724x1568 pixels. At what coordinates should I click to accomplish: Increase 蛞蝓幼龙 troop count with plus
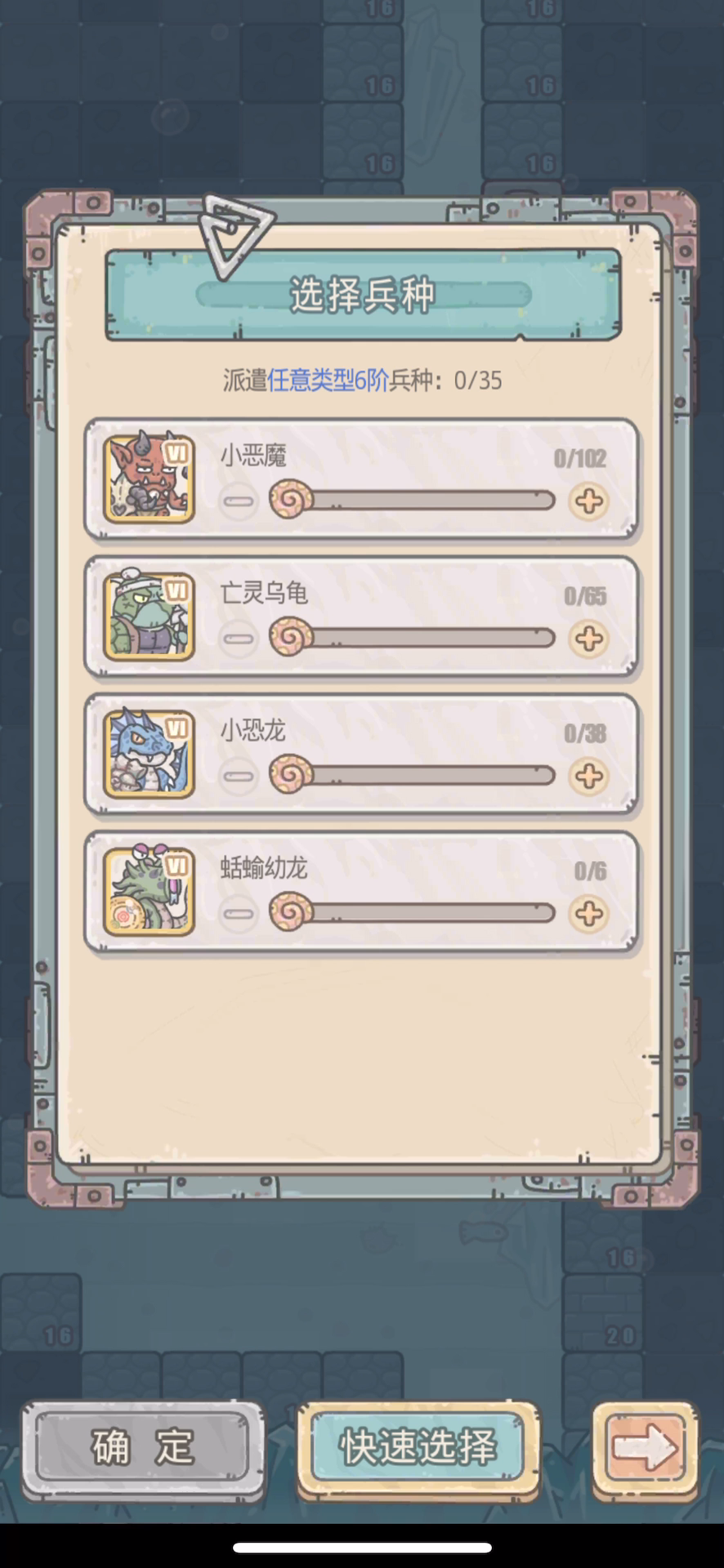pyautogui.click(x=588, y=912)
